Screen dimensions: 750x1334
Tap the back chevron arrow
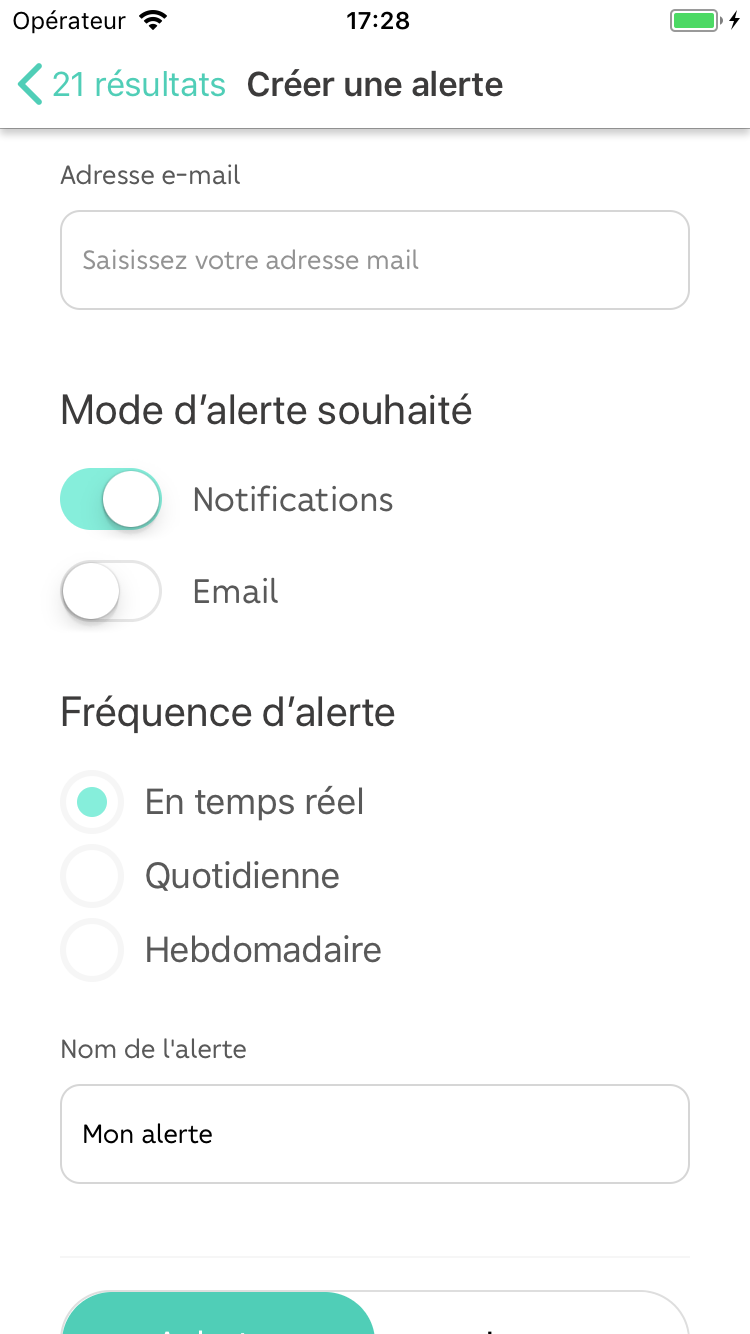tap(30, 84)
